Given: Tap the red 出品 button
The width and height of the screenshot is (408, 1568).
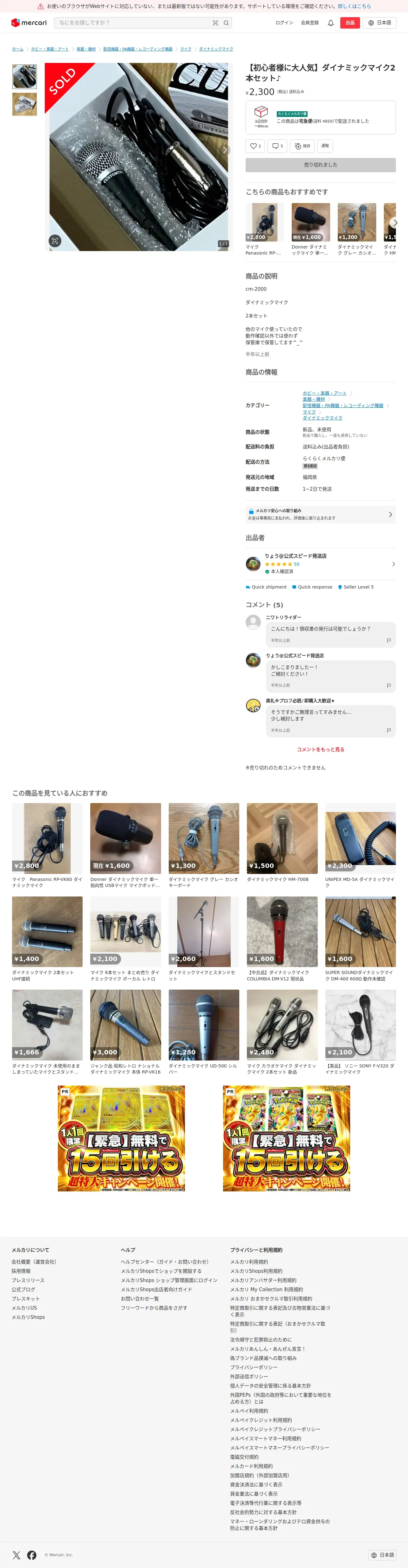Looking at the screenshot, I should (x=350, y=23).
